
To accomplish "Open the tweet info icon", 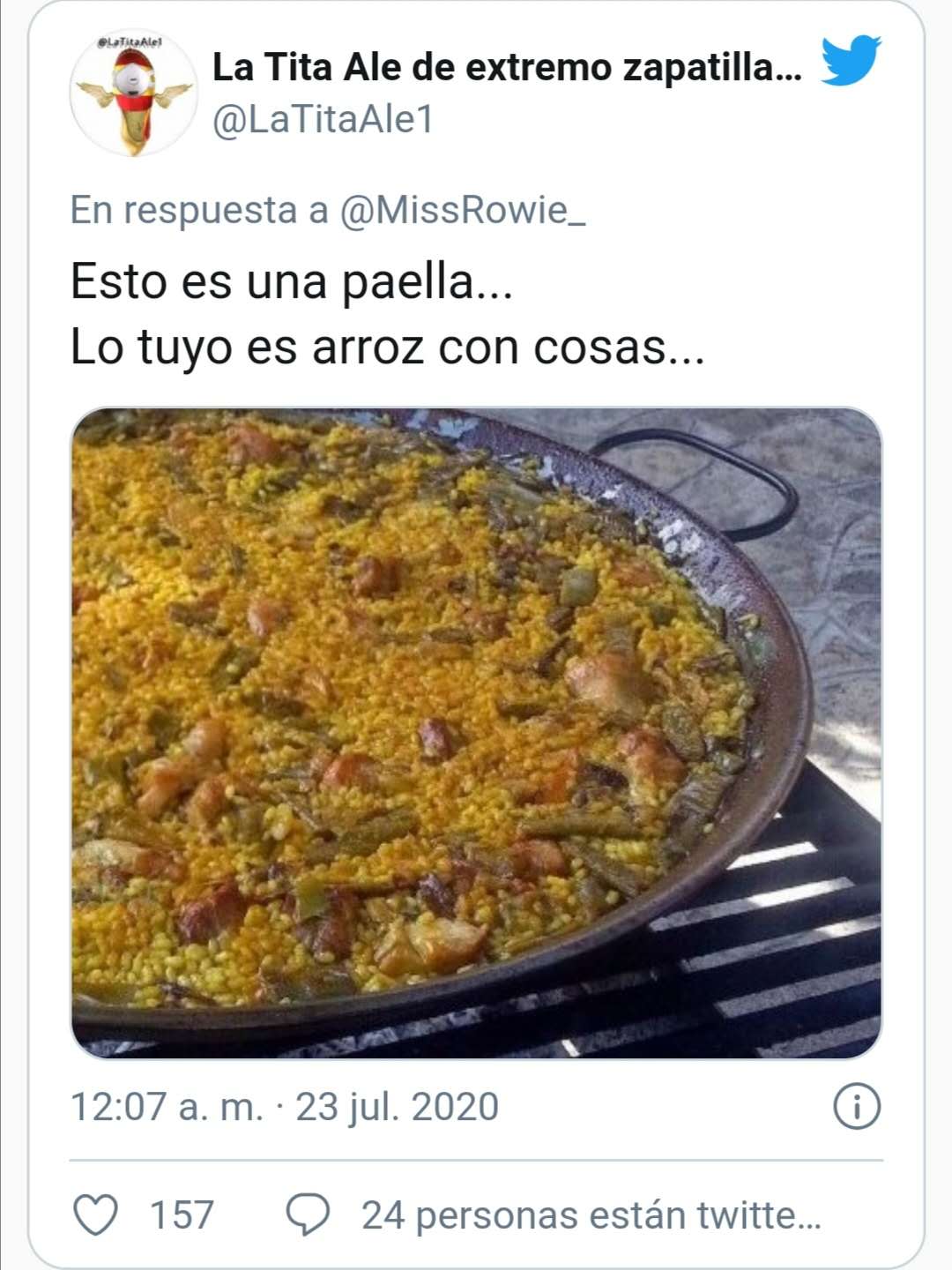I will tap(857, 1107).
